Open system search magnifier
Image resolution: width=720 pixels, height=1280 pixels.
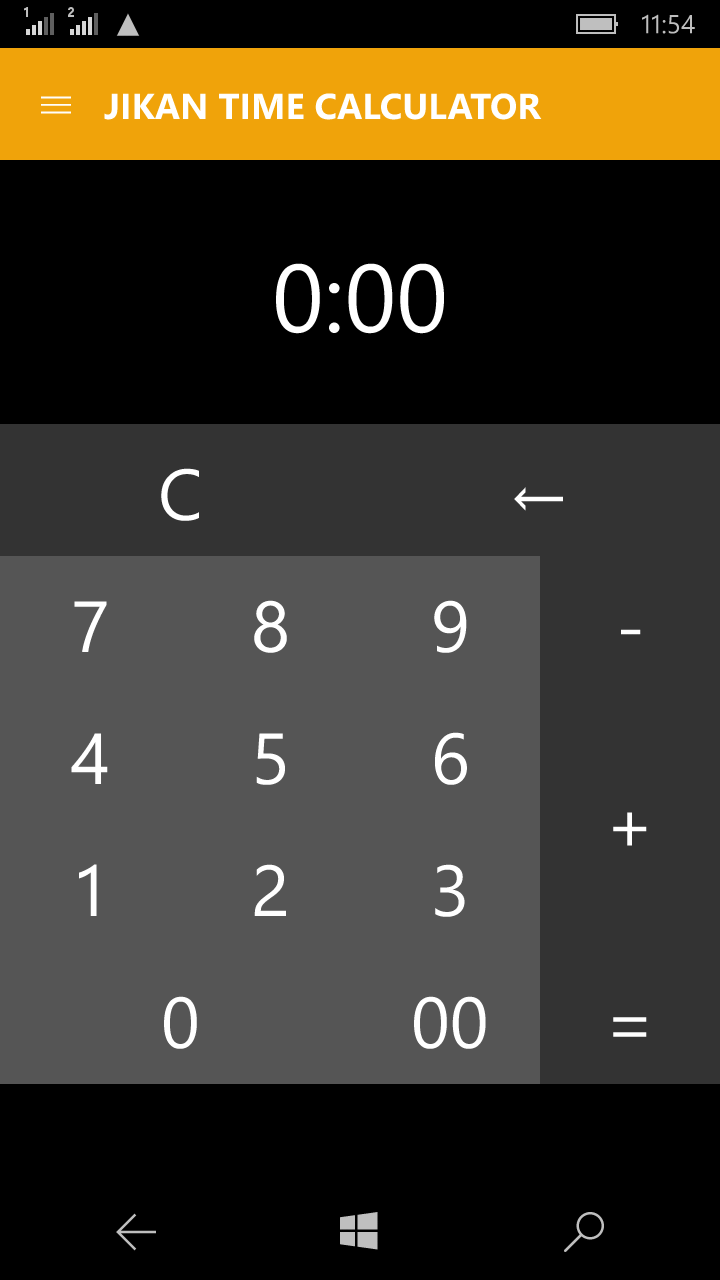tap(584, 1231)
